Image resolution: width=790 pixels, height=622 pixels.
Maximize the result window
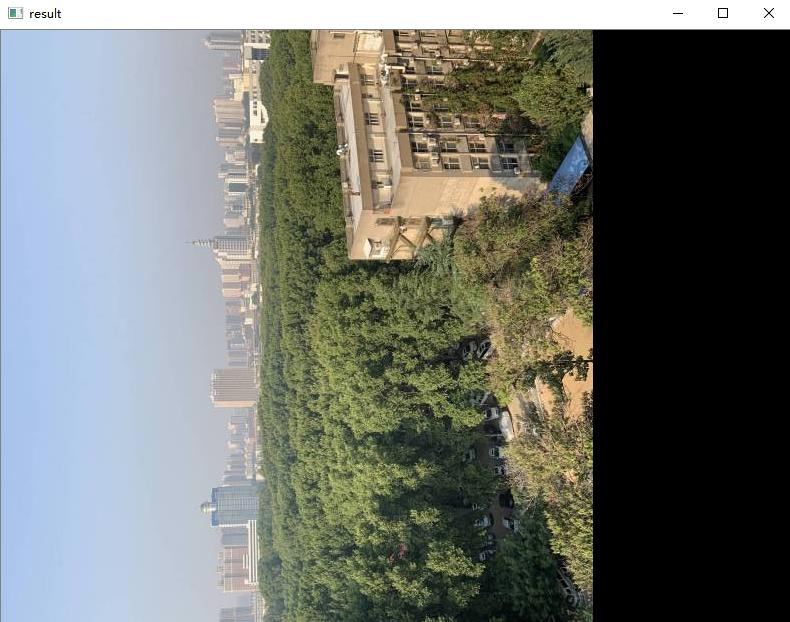(723, 13)
